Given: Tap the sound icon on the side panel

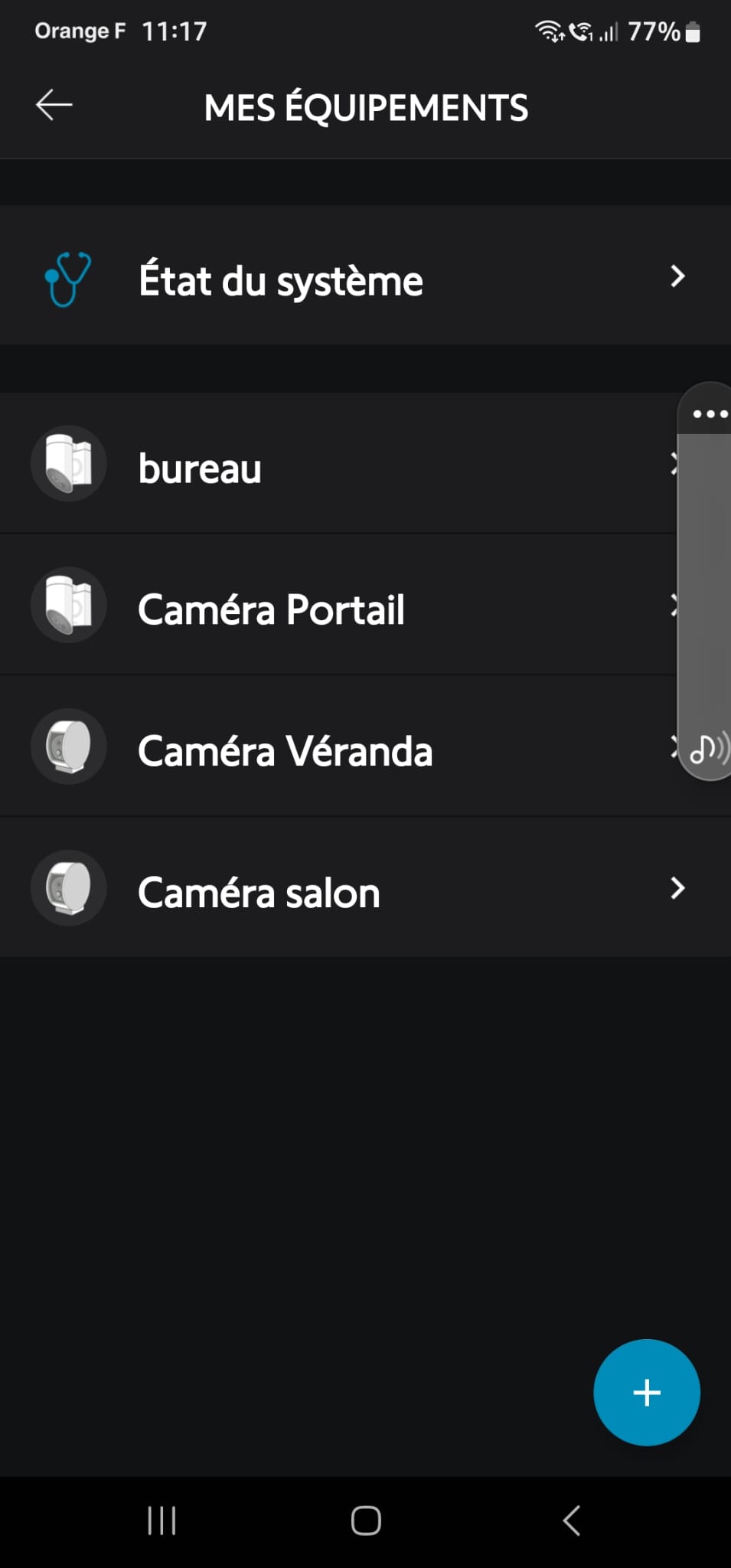Looking at the screenshot, I should point(709,749).
